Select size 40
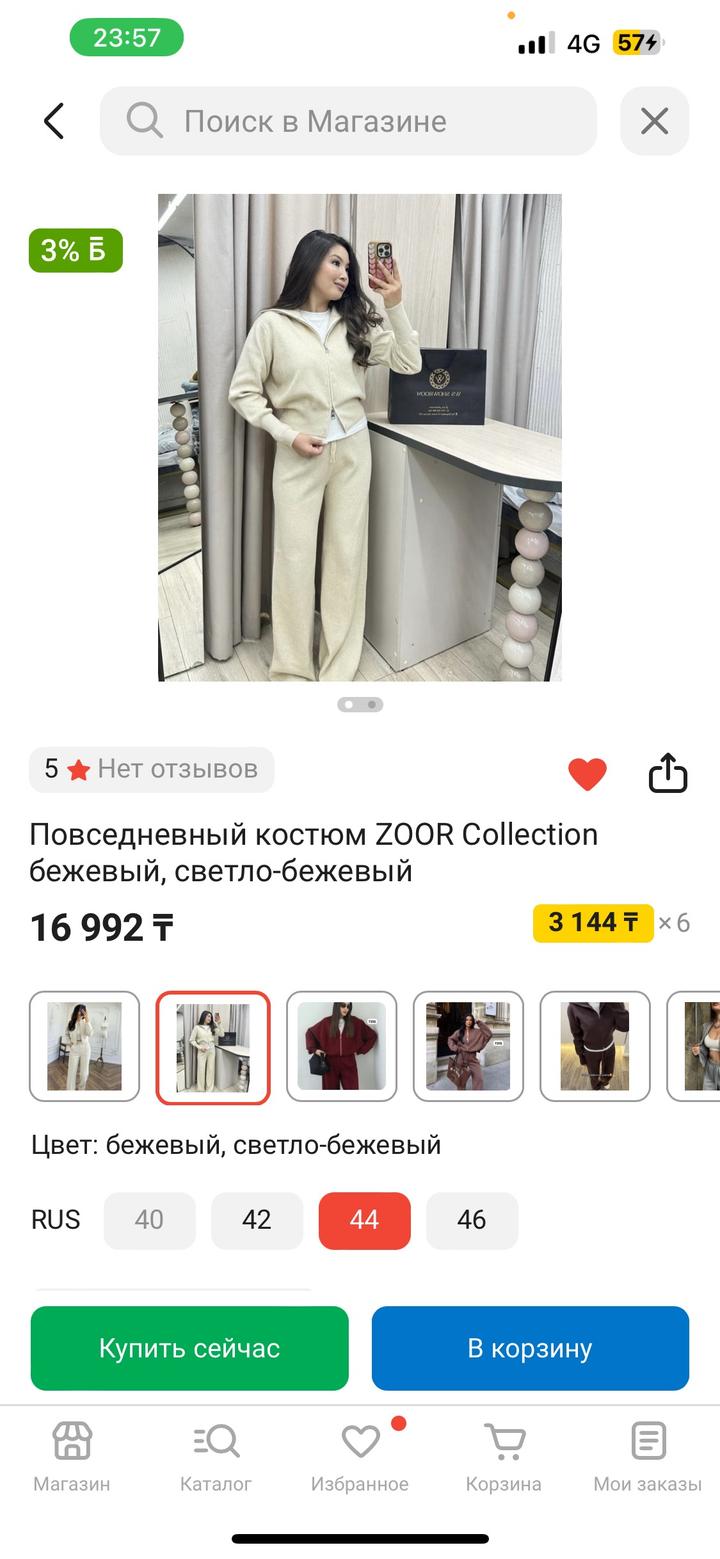The image size is (720, 1559). click(x=149, y=1220)
